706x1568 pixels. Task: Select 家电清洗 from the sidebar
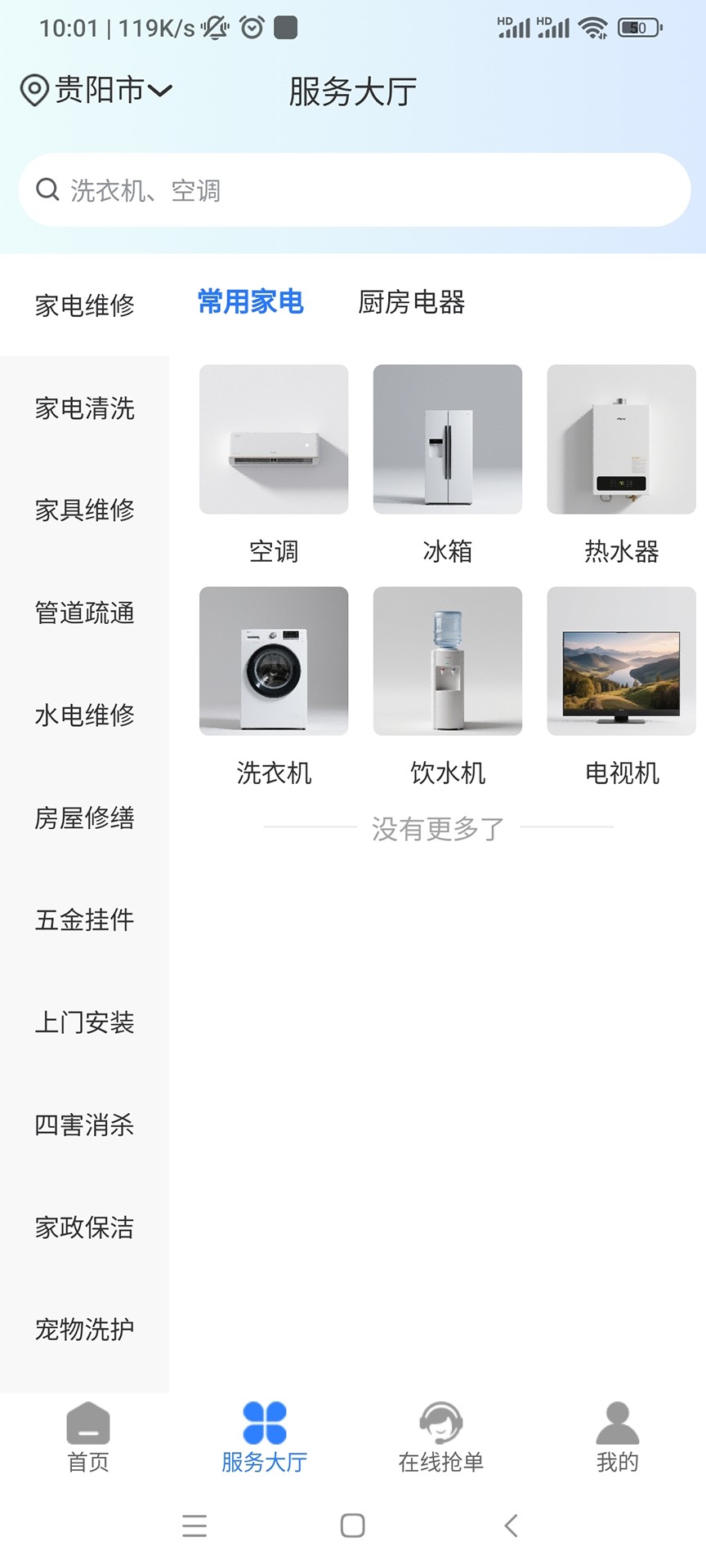[x=83, y=409]
